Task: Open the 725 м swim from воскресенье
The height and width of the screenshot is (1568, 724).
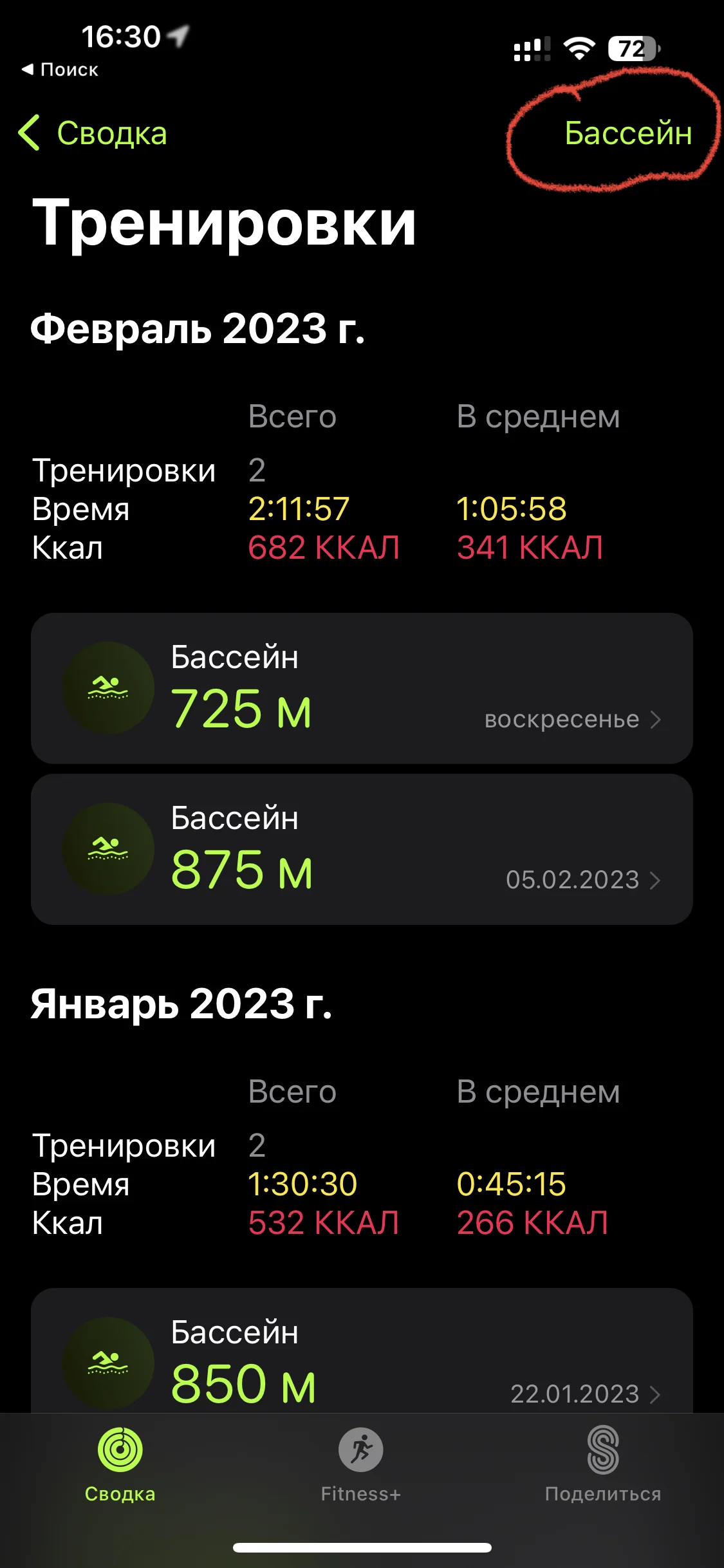Action: (362, 689)
